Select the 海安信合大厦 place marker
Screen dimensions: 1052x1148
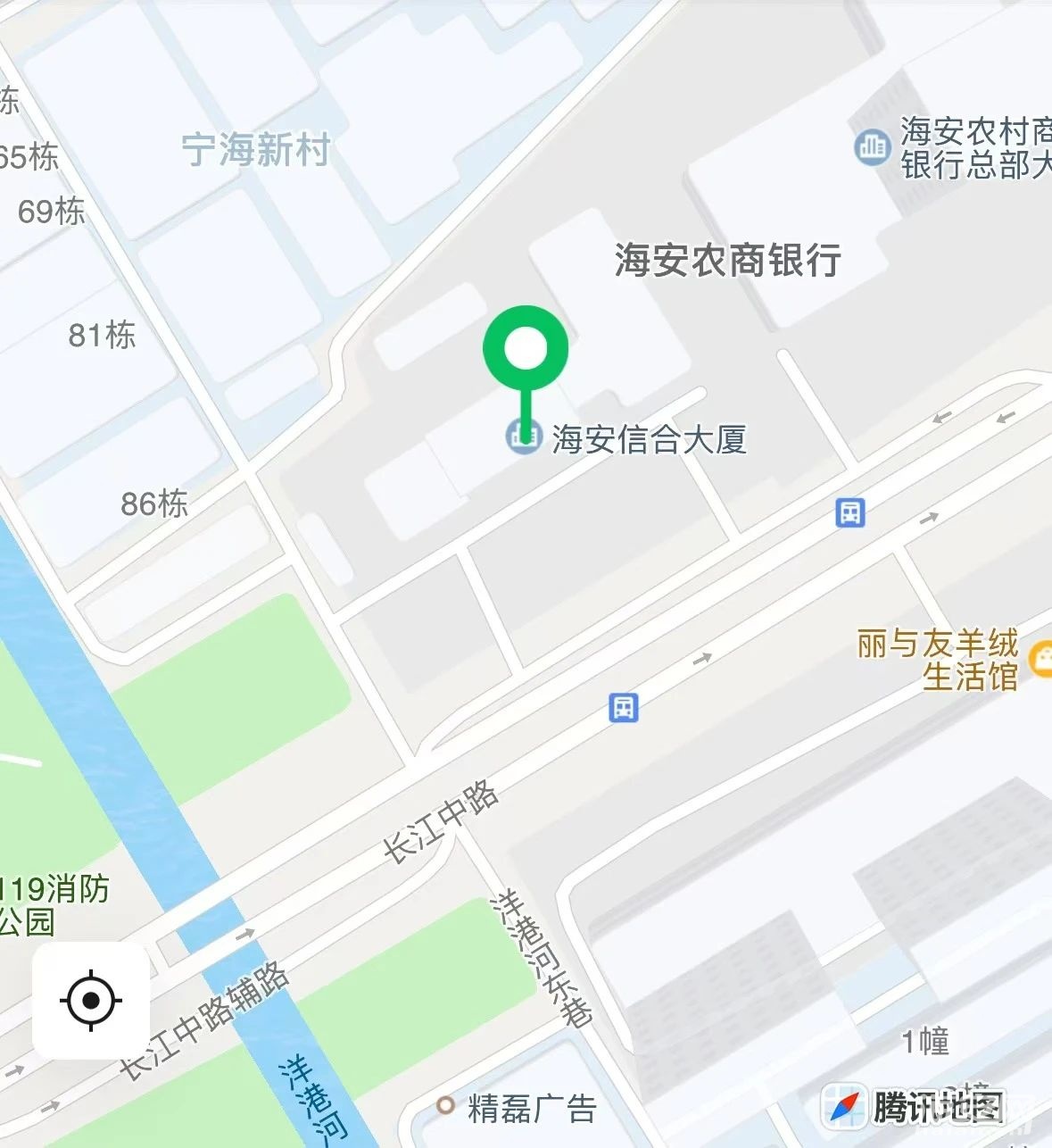pyautogui.click(x=524, y=437)
